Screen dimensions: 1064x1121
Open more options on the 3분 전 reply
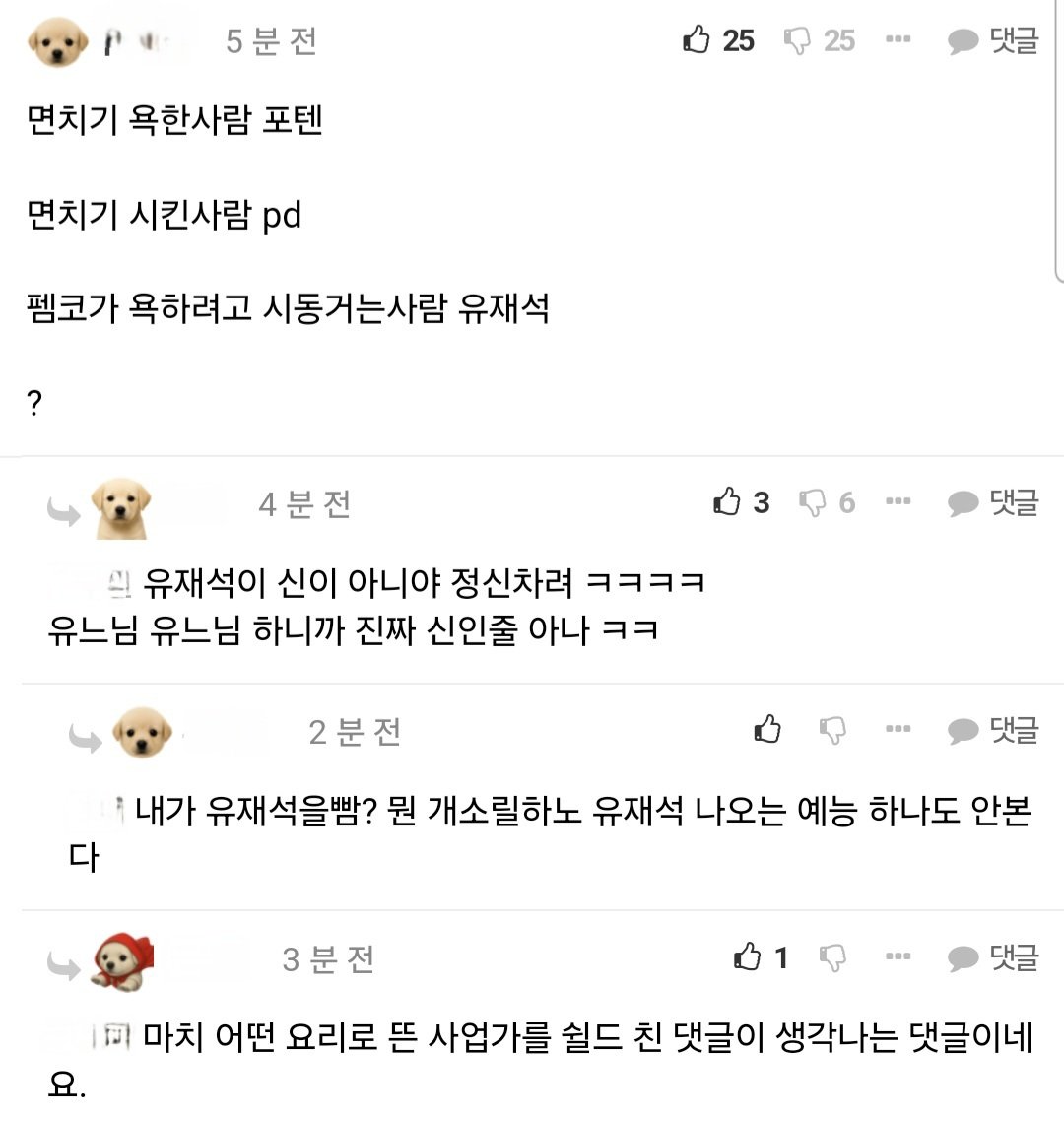[898, 957]
